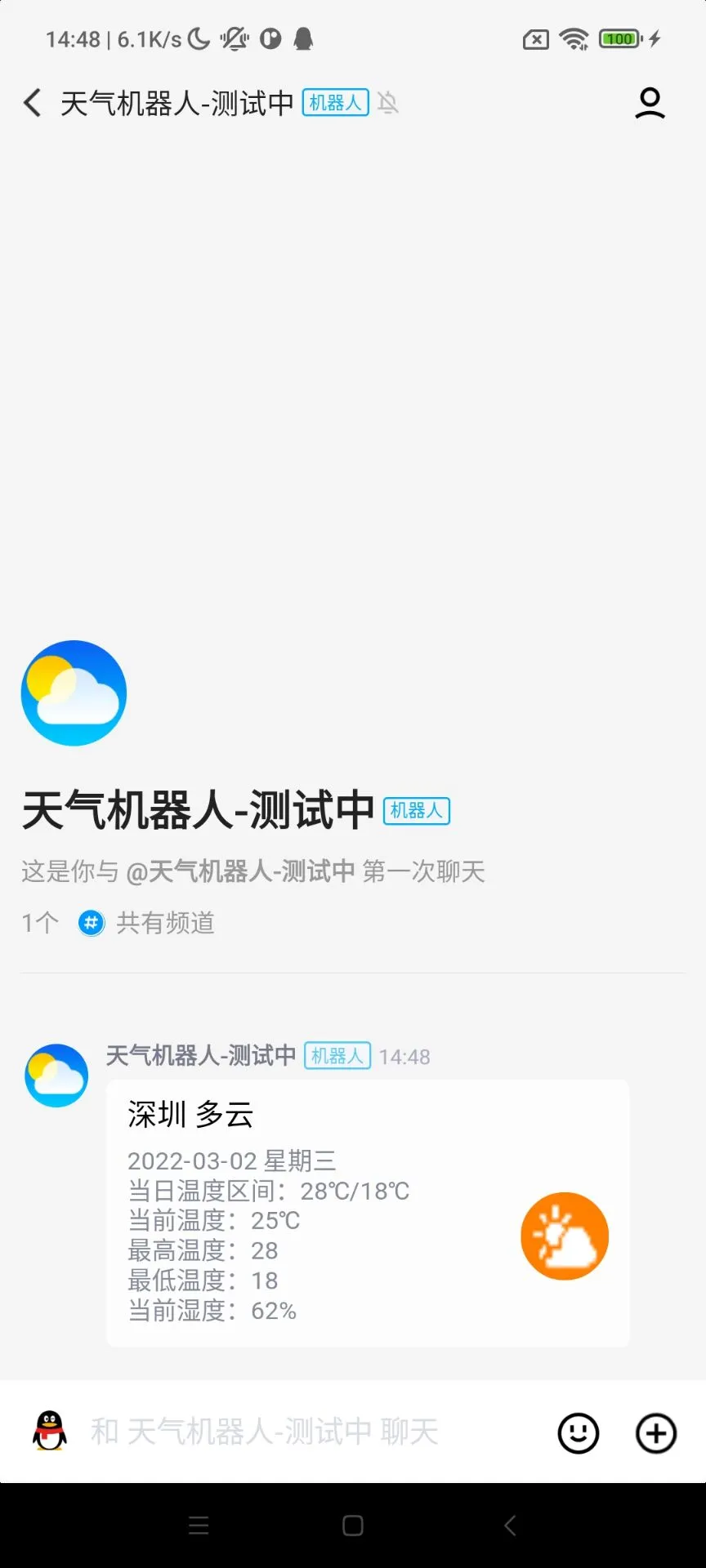
Task: Go back from the weather bot chat
Action: tap(33, 103)
